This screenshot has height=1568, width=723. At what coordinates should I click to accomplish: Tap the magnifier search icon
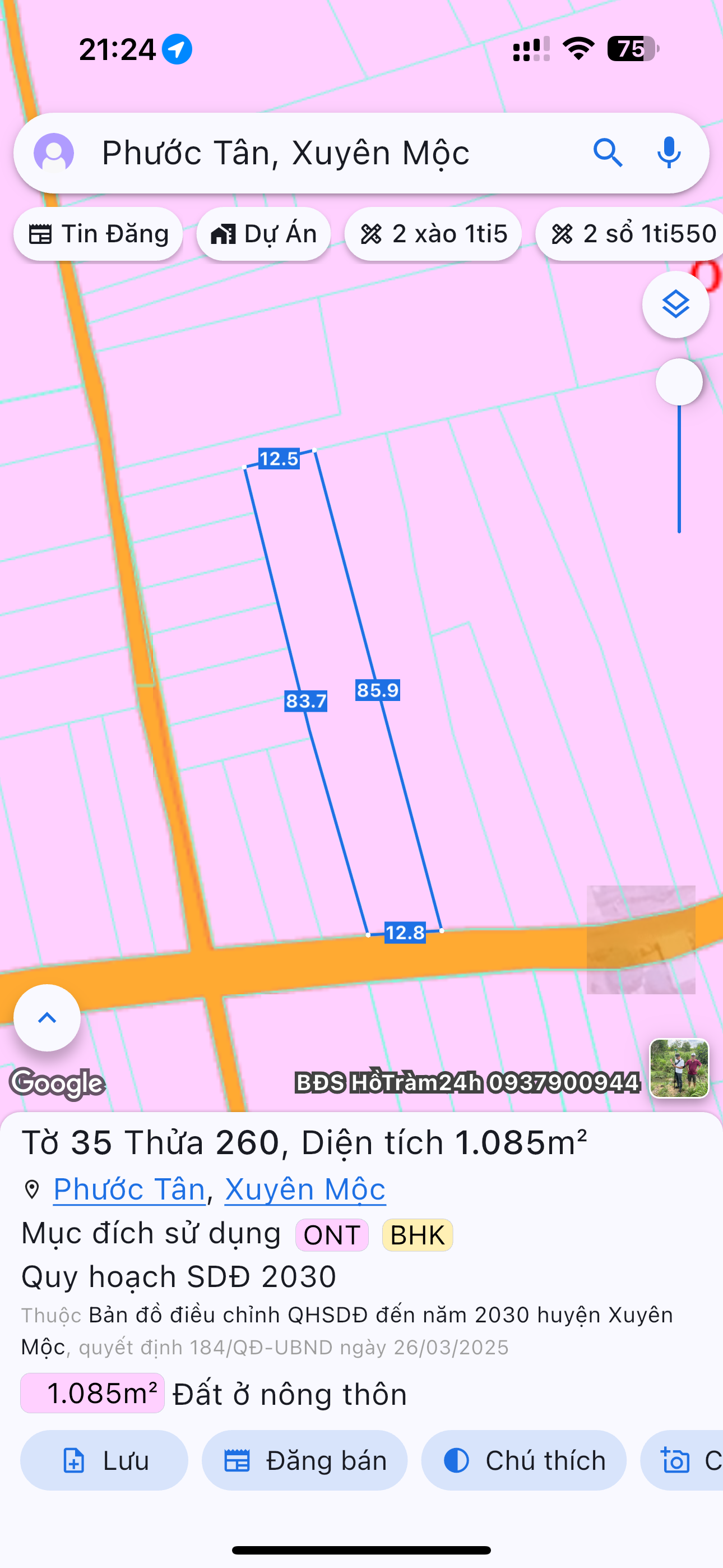pos(608,153)
